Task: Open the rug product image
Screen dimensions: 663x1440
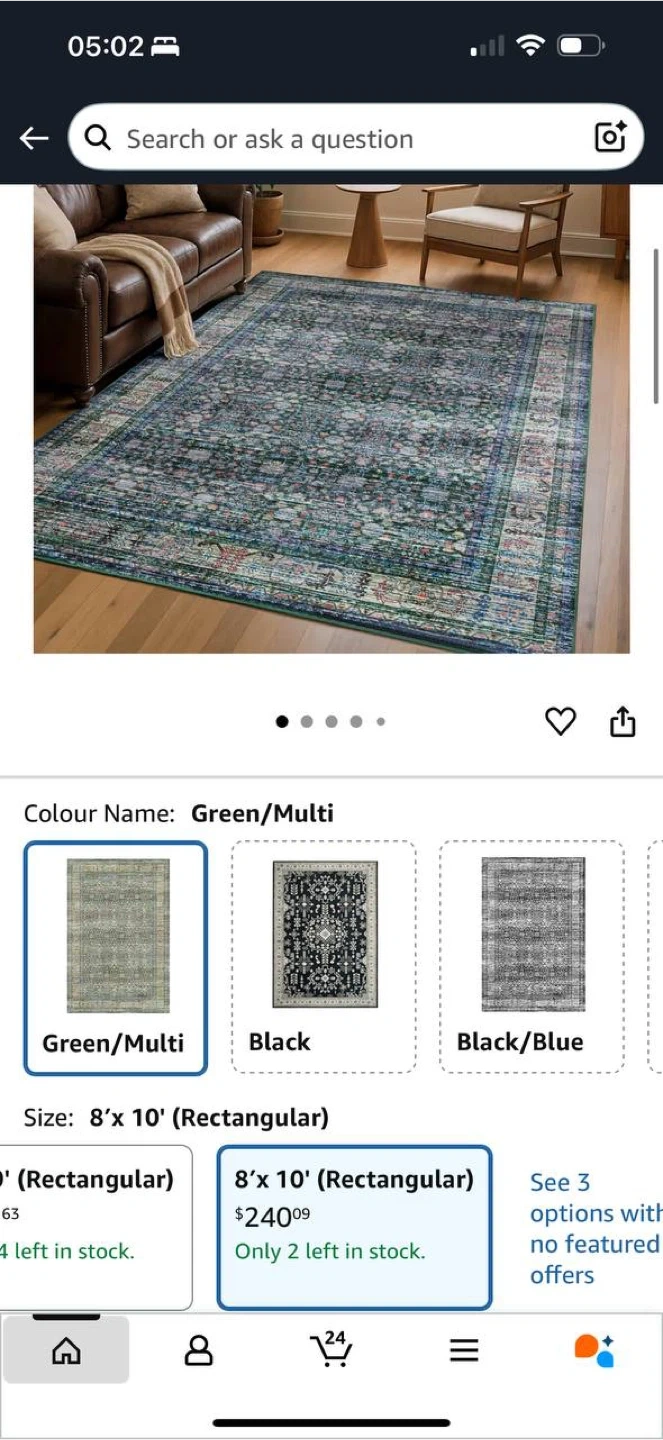Action: (331, 418)
